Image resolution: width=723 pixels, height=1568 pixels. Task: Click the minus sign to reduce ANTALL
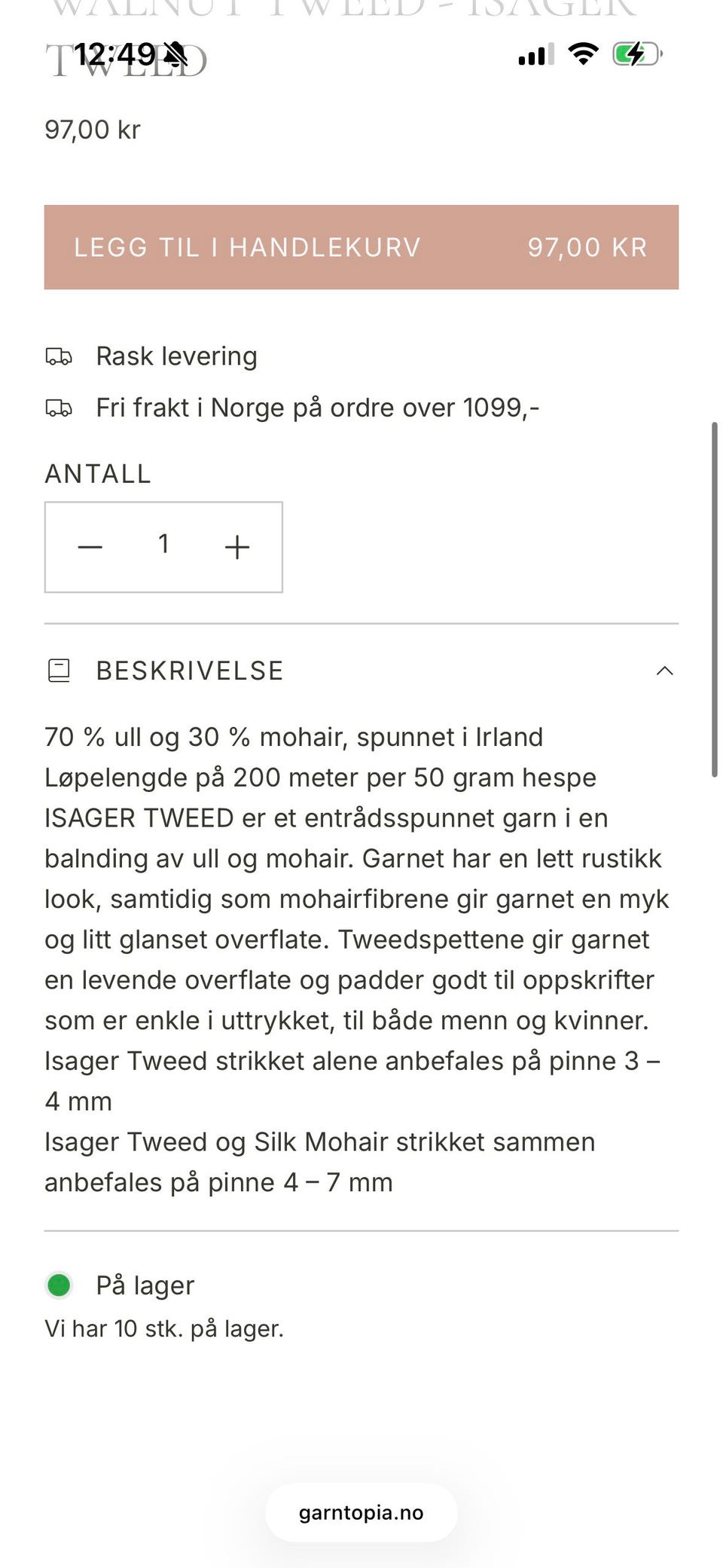click(87, 546)
